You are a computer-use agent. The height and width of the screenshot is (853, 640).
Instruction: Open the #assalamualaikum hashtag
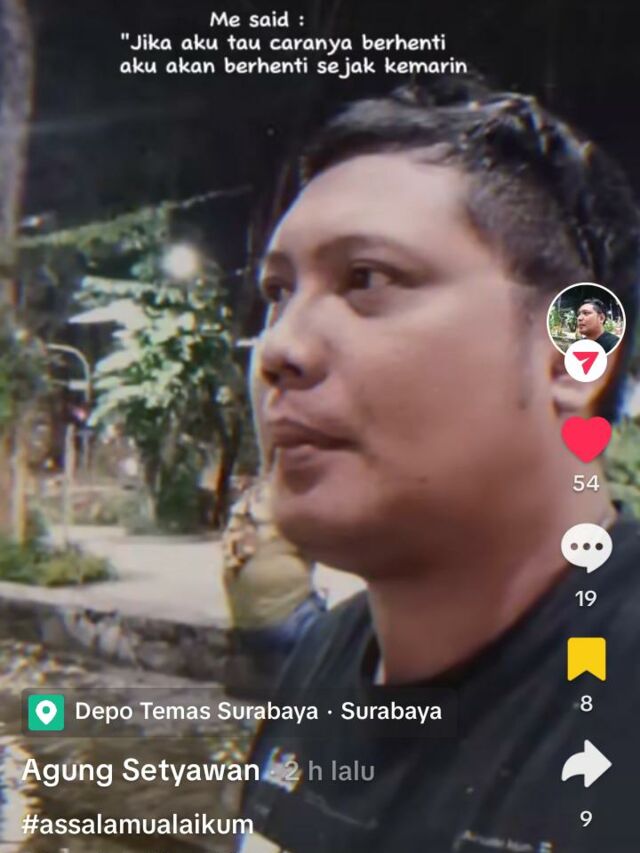click(138, 825)
